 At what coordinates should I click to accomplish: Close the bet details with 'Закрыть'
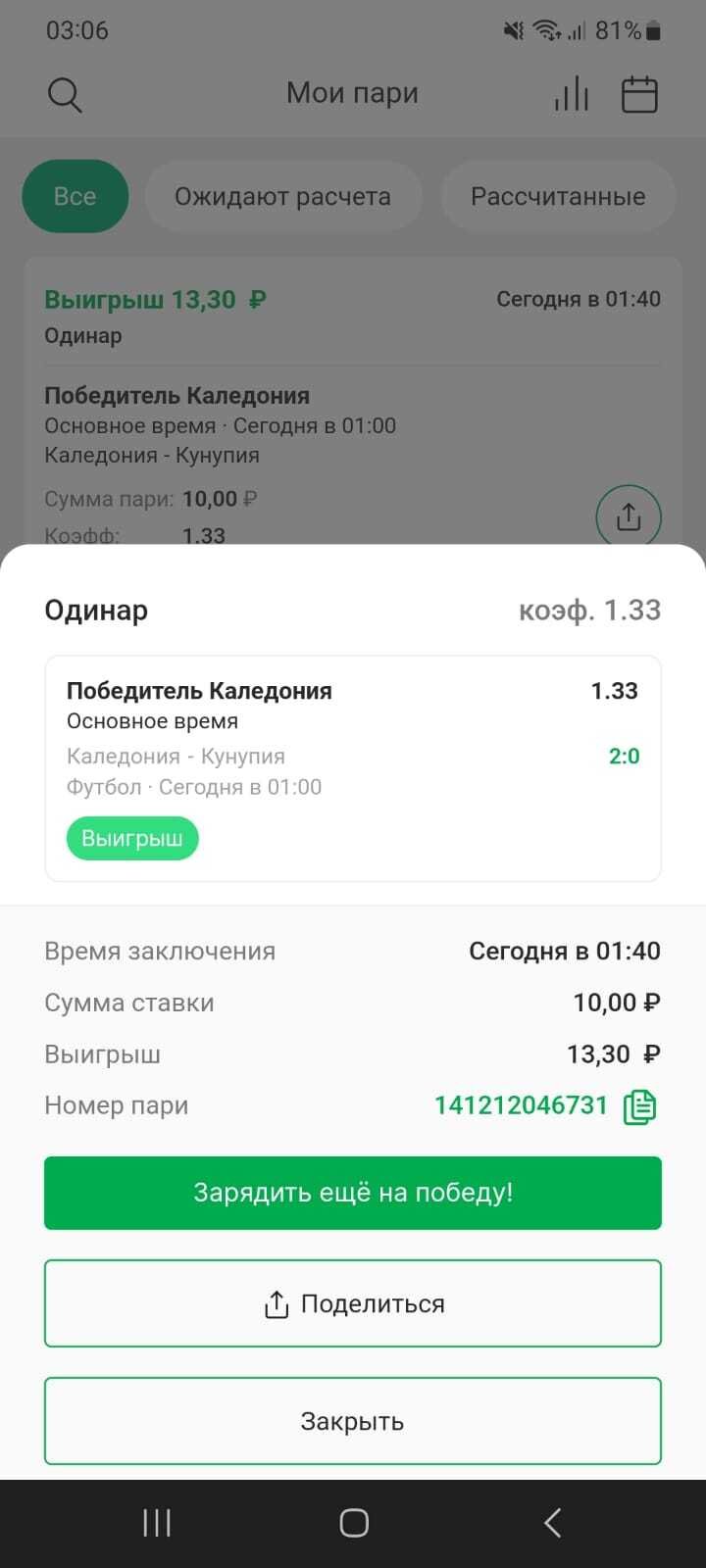[x=353, y=1421]
